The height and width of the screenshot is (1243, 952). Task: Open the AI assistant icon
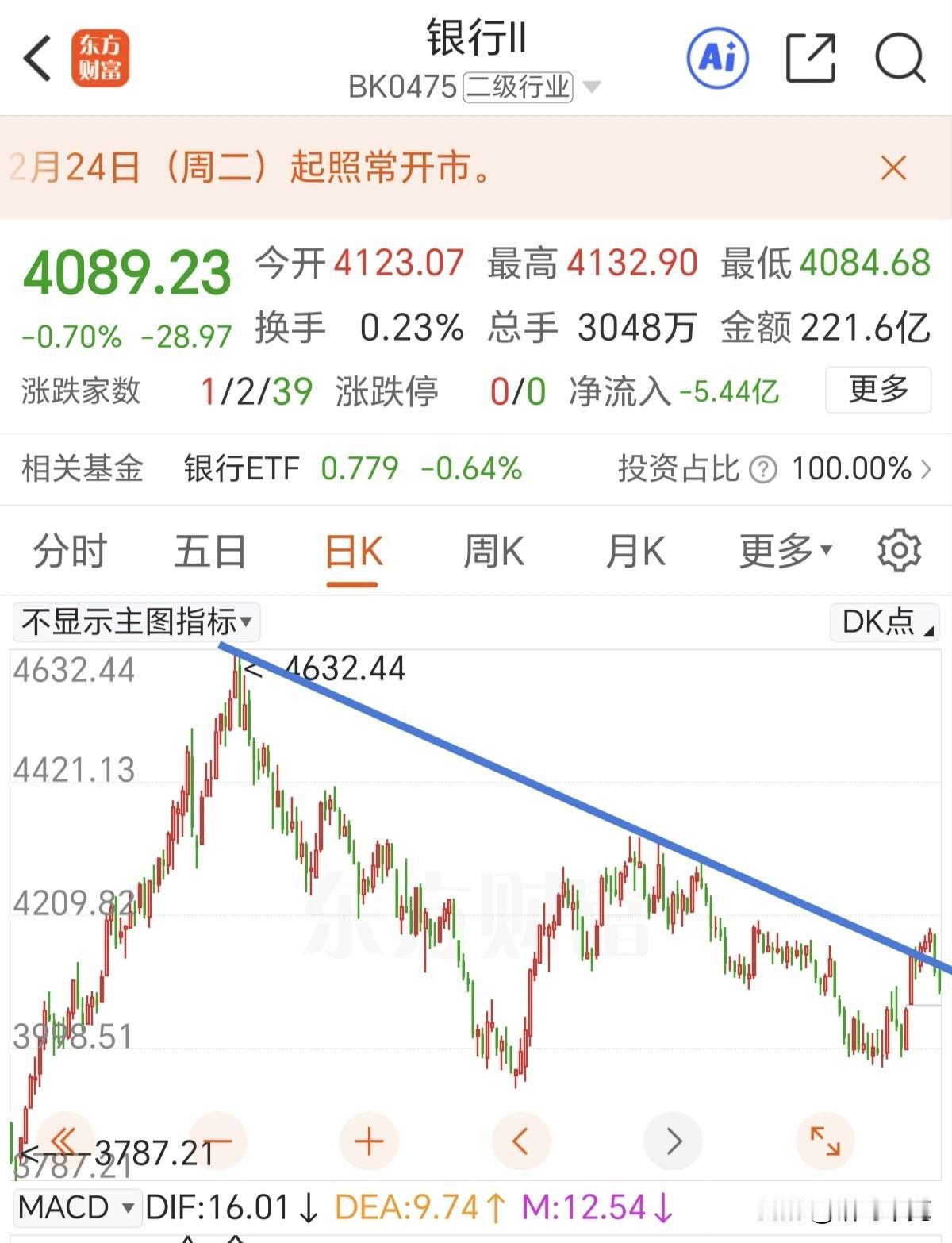(x=716, y=58)
